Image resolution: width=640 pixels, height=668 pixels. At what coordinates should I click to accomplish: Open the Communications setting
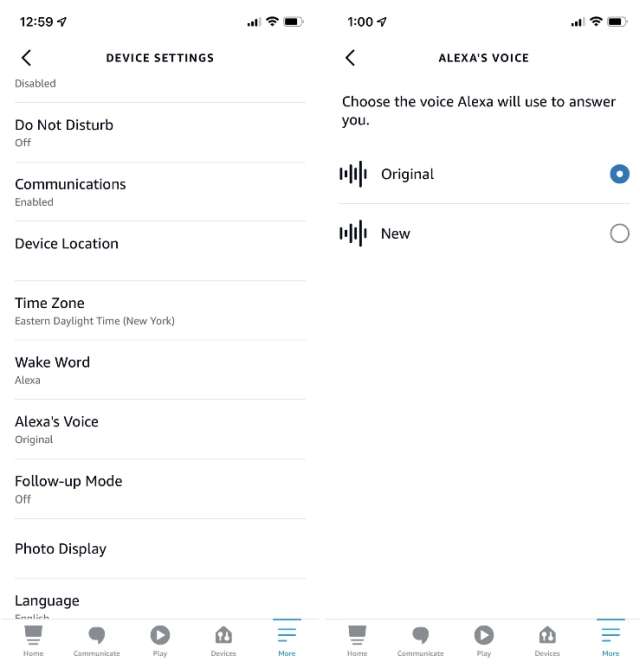point(160,192)
